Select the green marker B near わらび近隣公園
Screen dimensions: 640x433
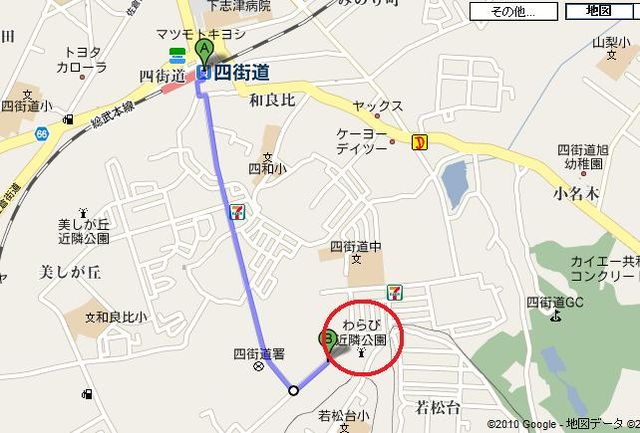327,339
